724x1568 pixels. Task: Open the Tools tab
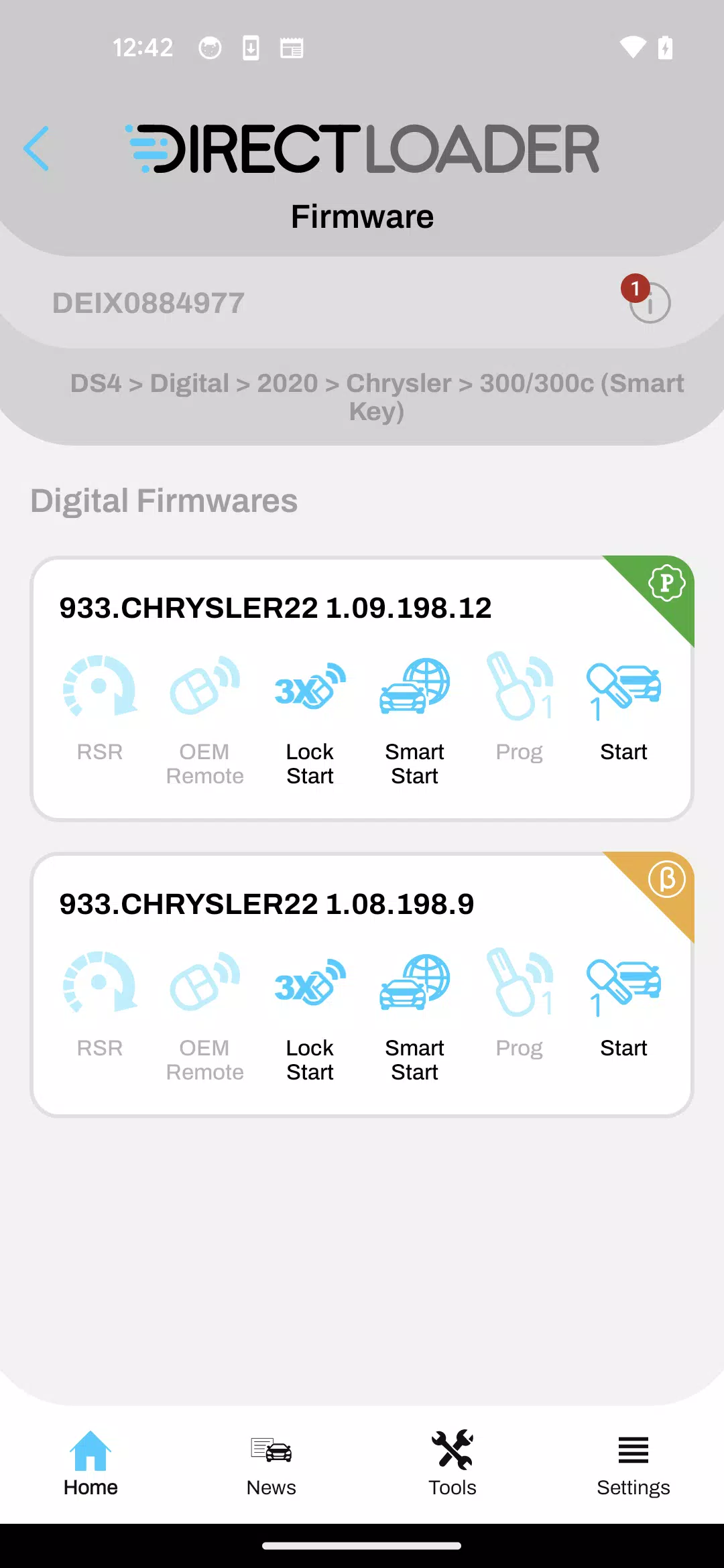(452, 1463)
